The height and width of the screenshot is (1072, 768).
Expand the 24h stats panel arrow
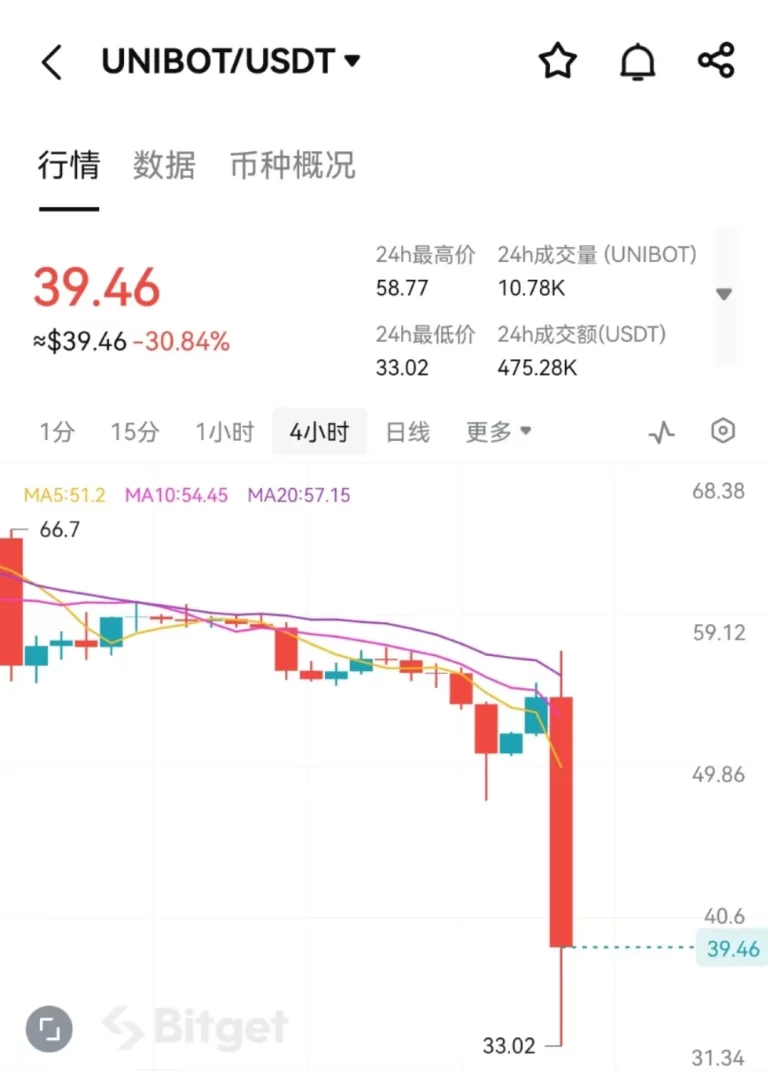click(724, 294)
